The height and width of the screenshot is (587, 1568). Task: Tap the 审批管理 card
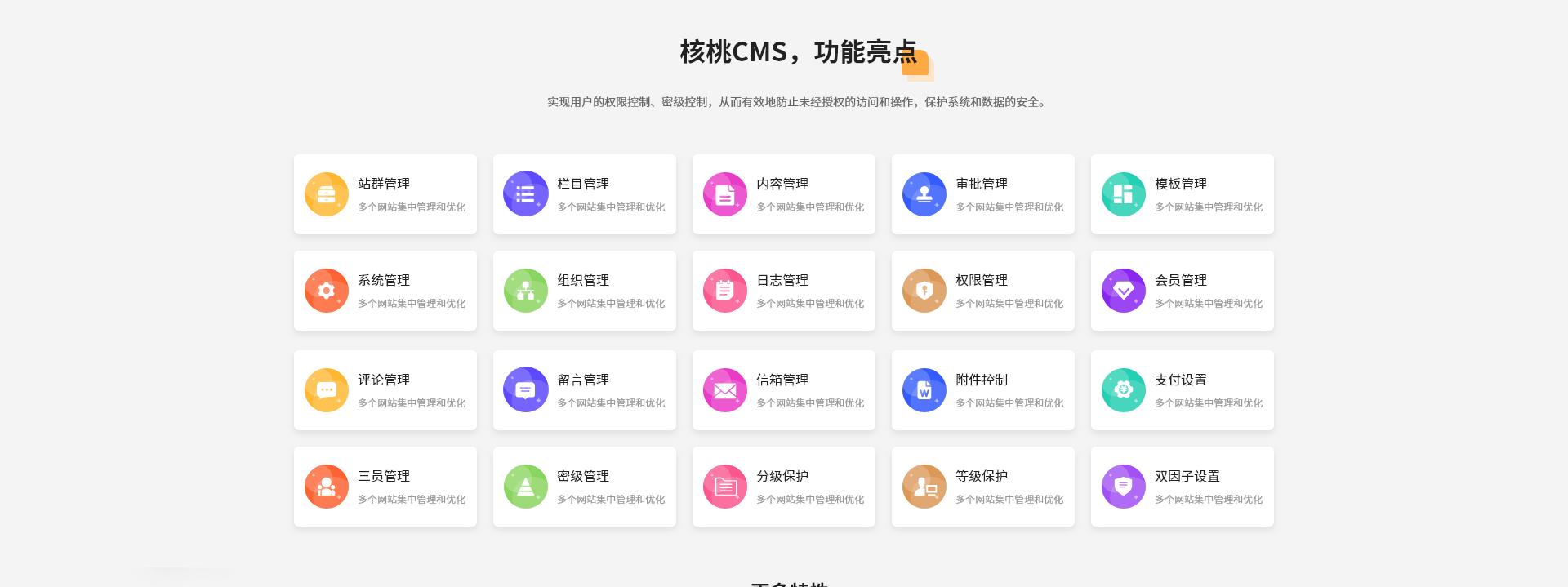pos(983,194)
